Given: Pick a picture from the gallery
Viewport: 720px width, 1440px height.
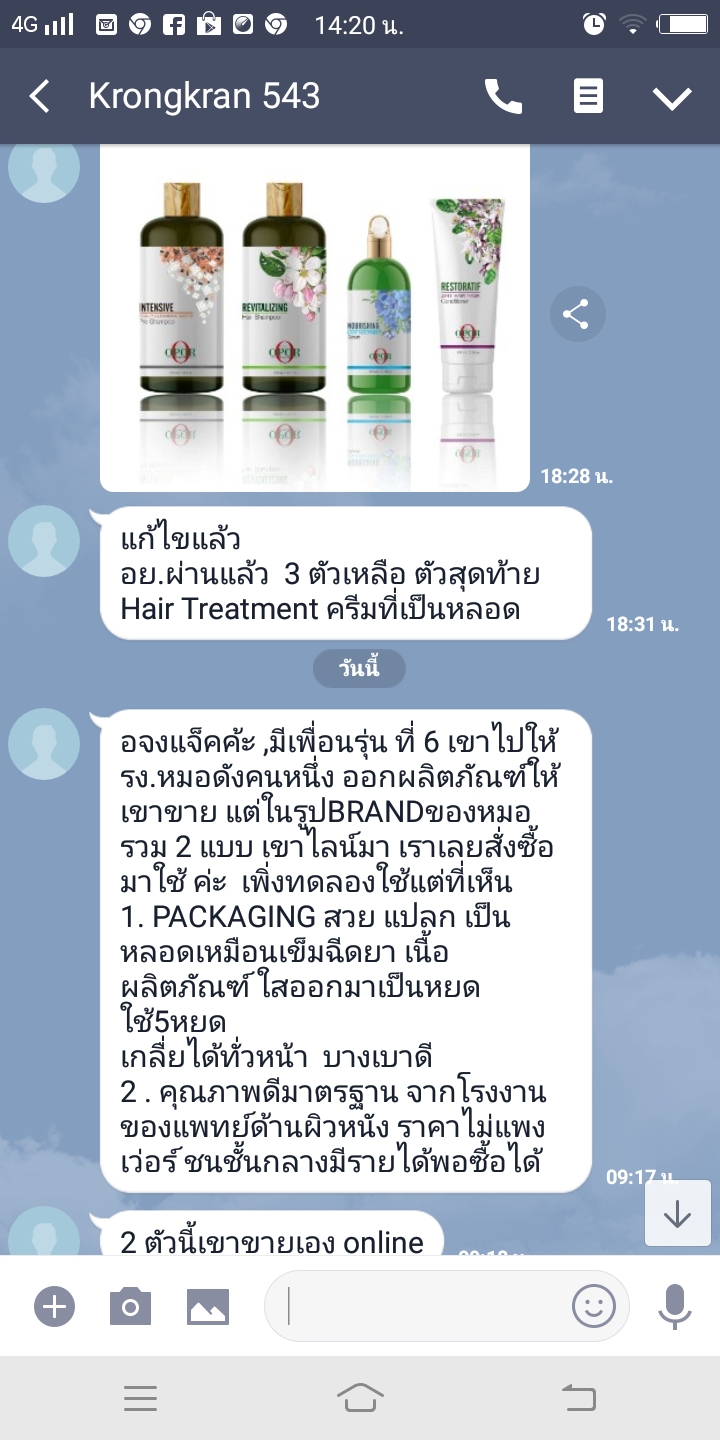Looking at the screenshot, I should tap(208, 1306).
